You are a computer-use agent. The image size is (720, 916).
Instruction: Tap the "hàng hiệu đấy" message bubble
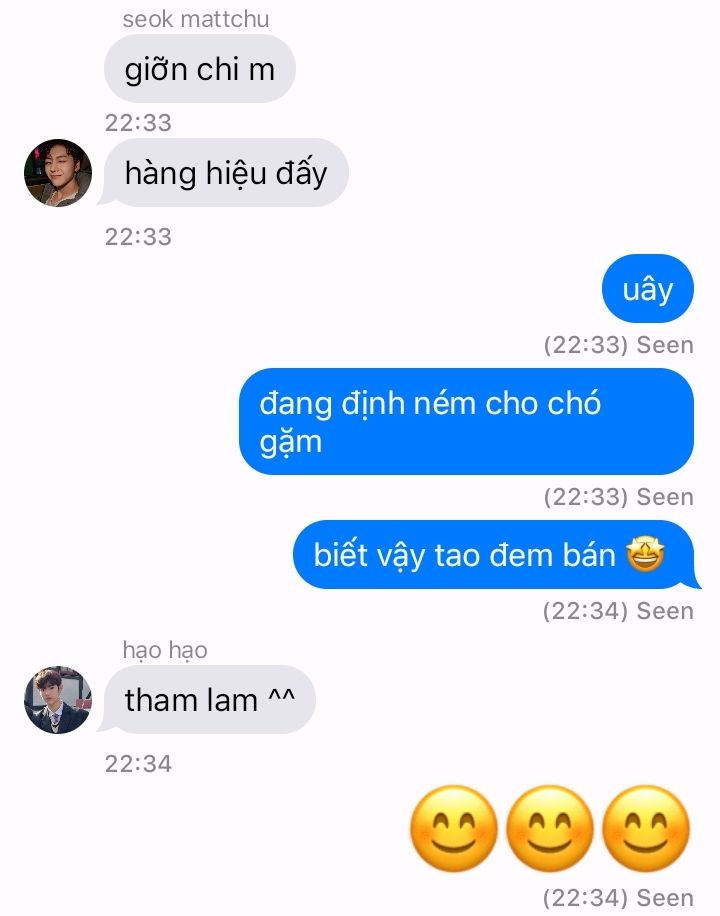click(226, 173)
